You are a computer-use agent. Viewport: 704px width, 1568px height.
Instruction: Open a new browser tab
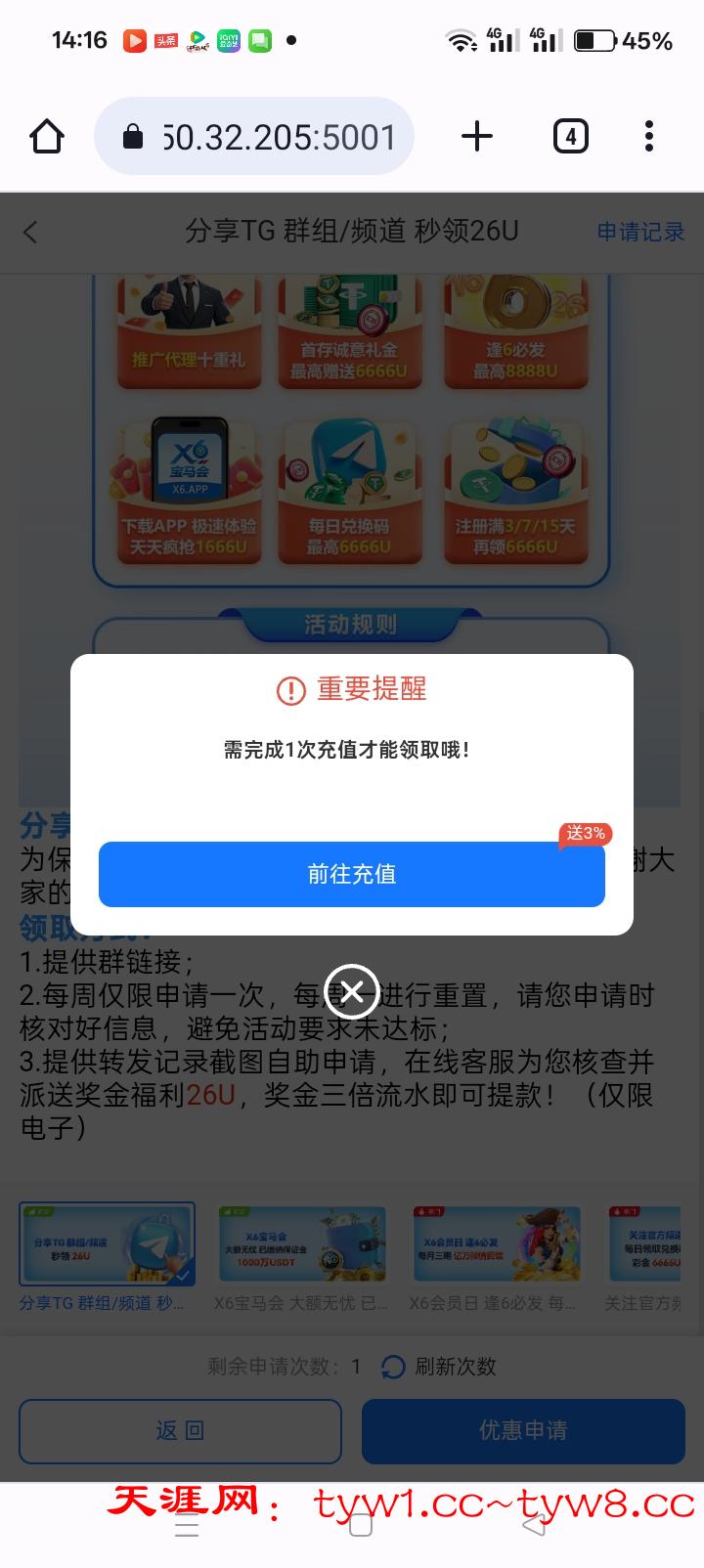[477, 137]
